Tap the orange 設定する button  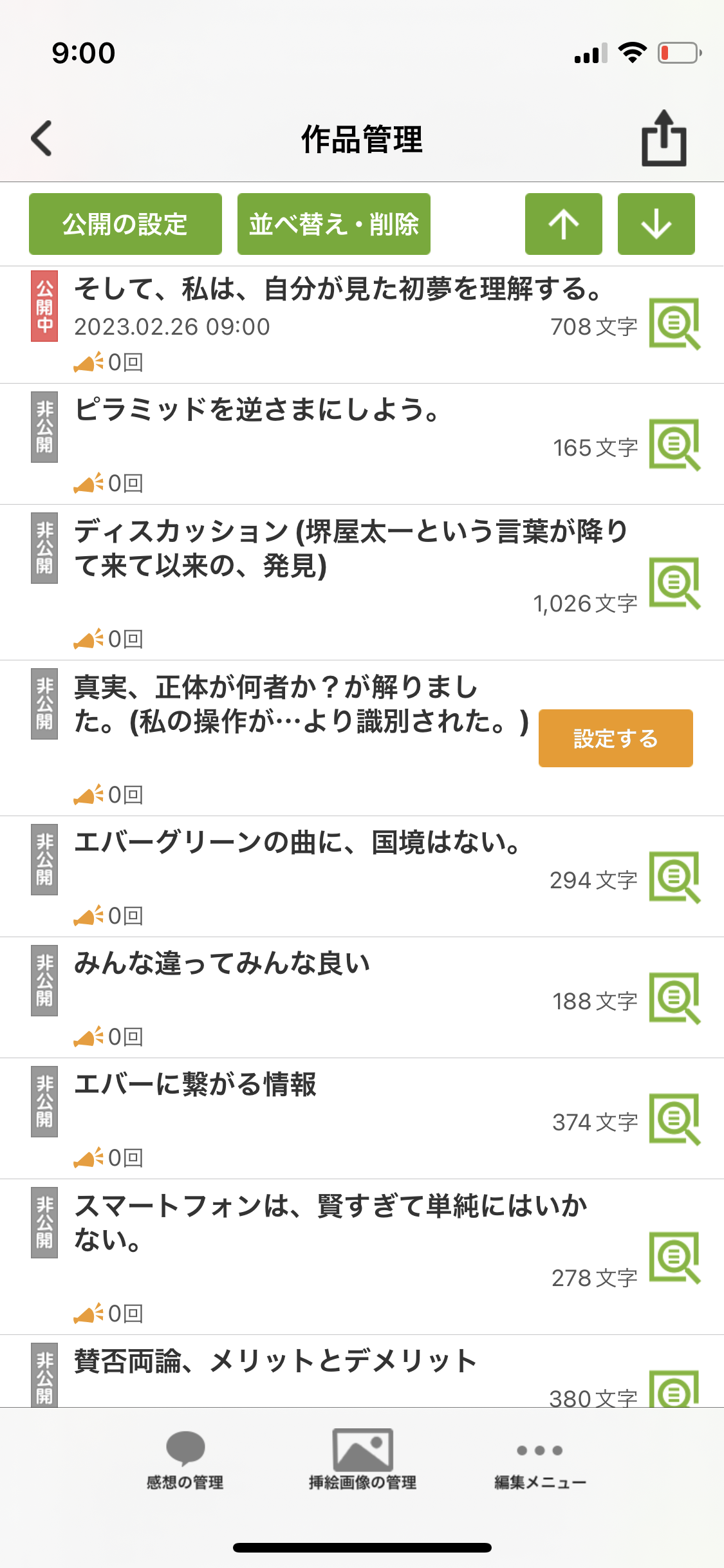(615, 738)
